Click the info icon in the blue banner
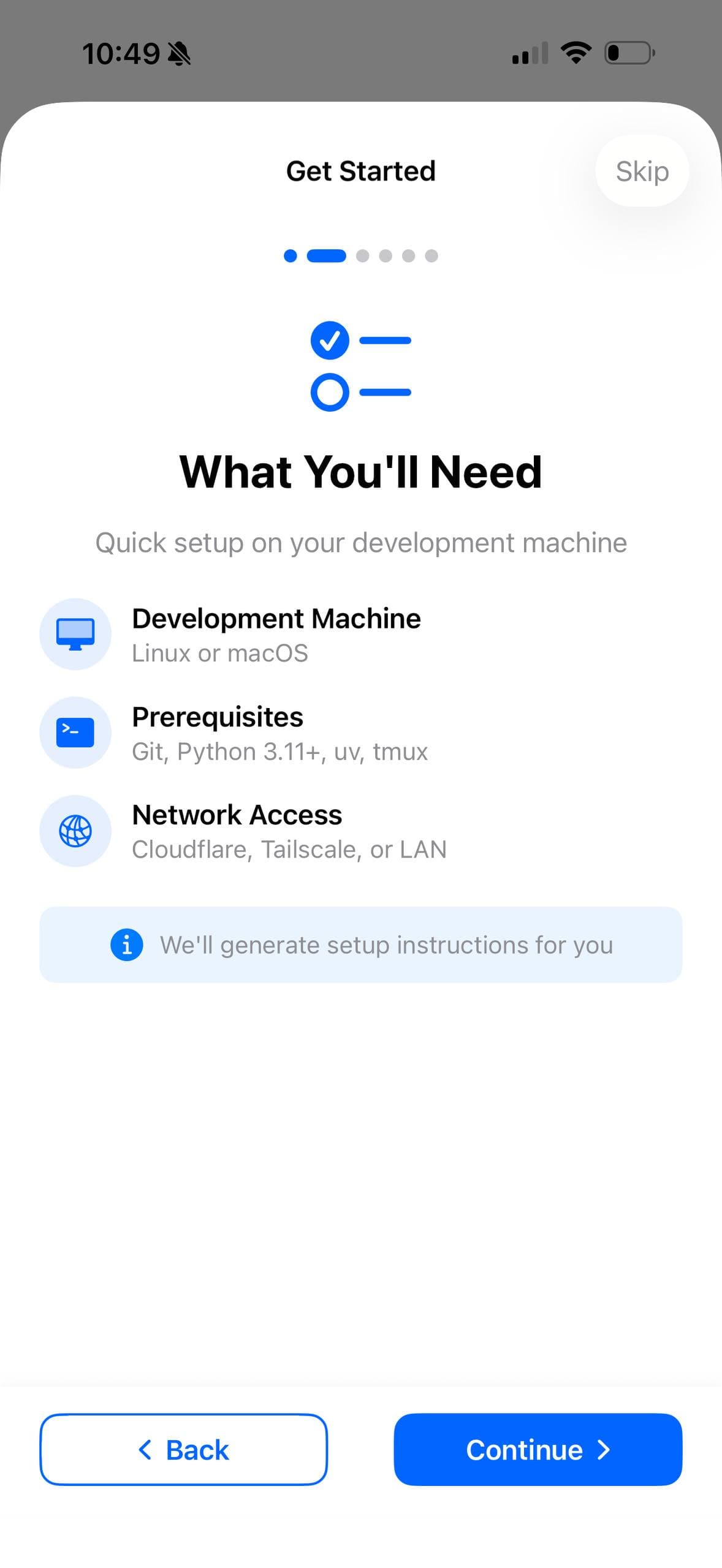722x1568 pixels. 126,944
